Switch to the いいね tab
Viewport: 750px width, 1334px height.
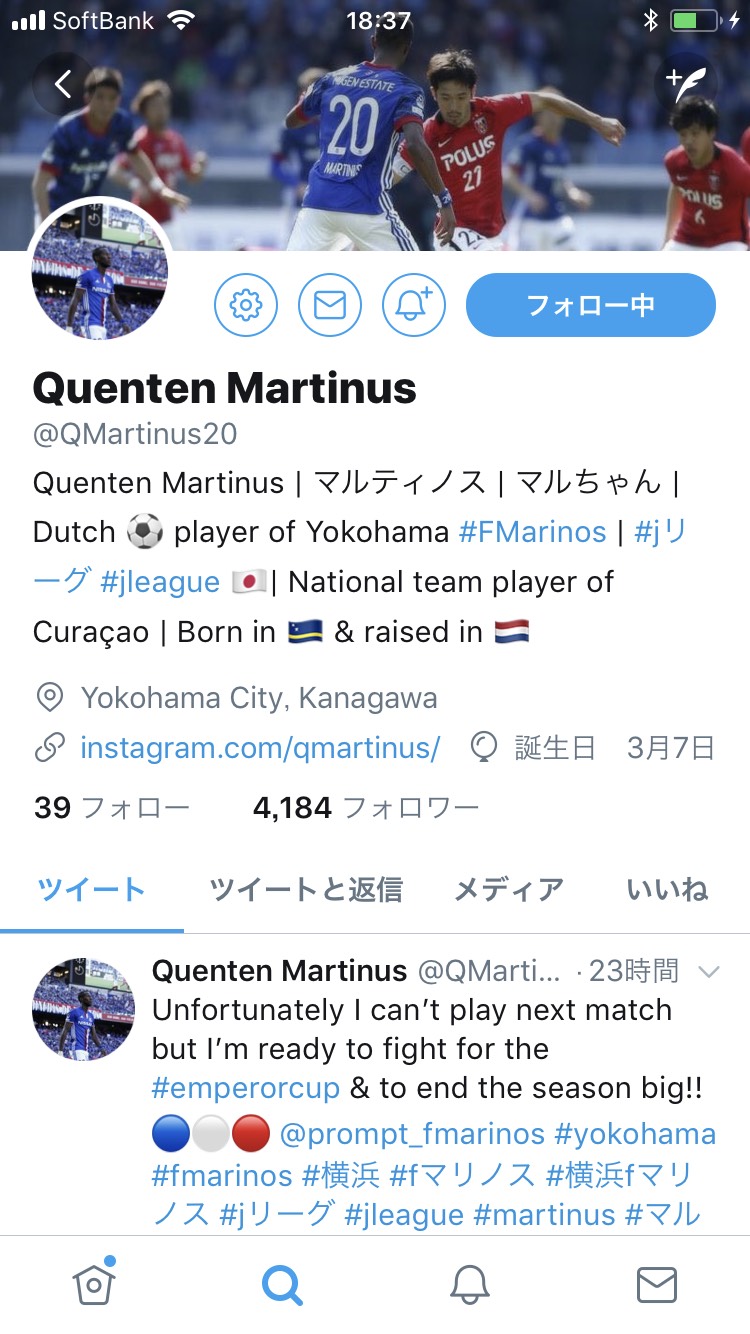(x=667, y=889)
